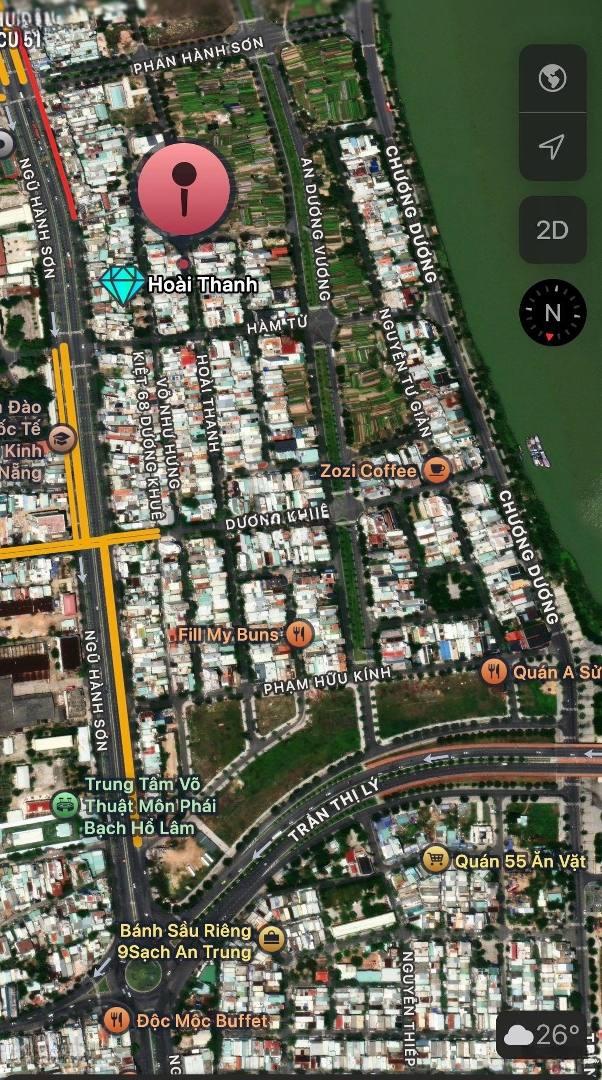Open Zozi Coffee place marker

point(437,469)
